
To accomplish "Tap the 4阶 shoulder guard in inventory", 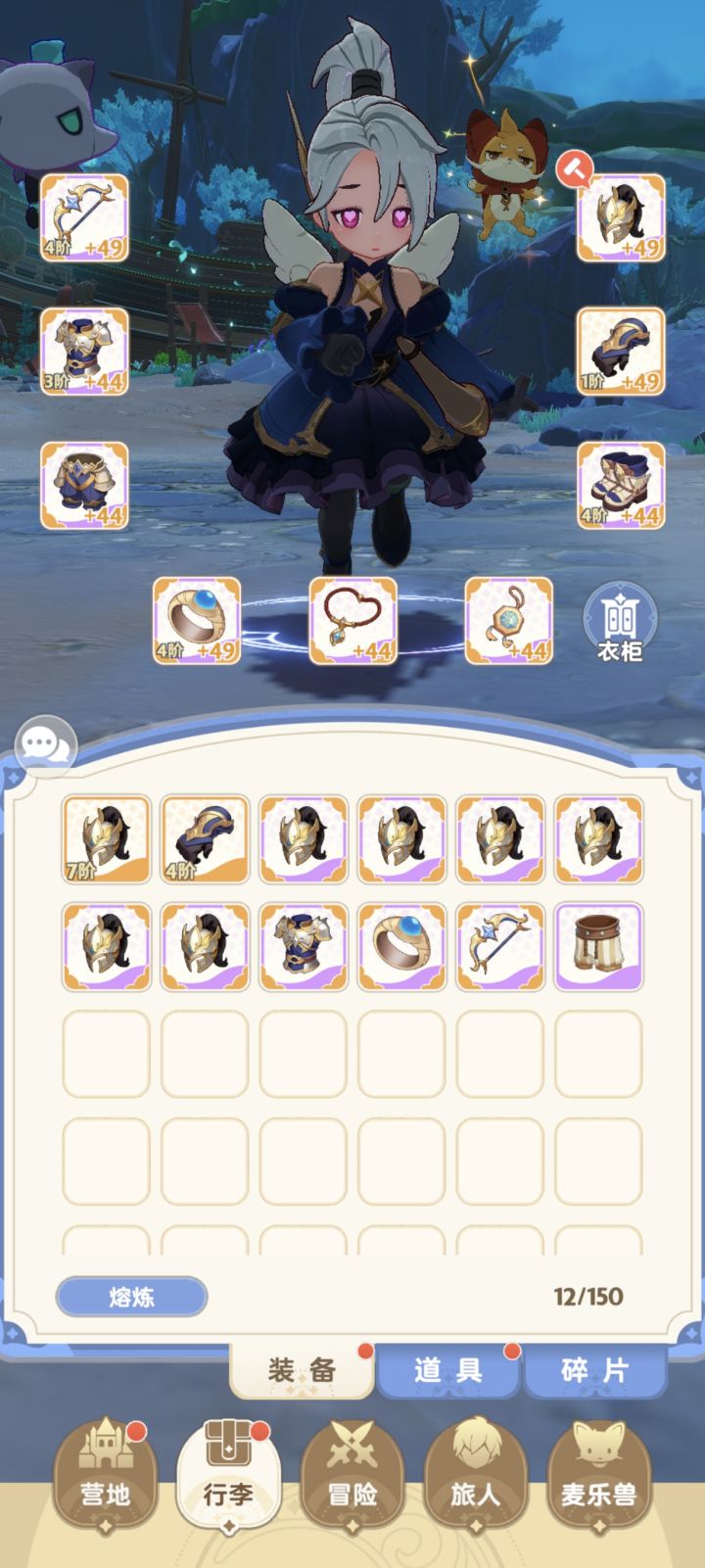I will tap(205, 839).
